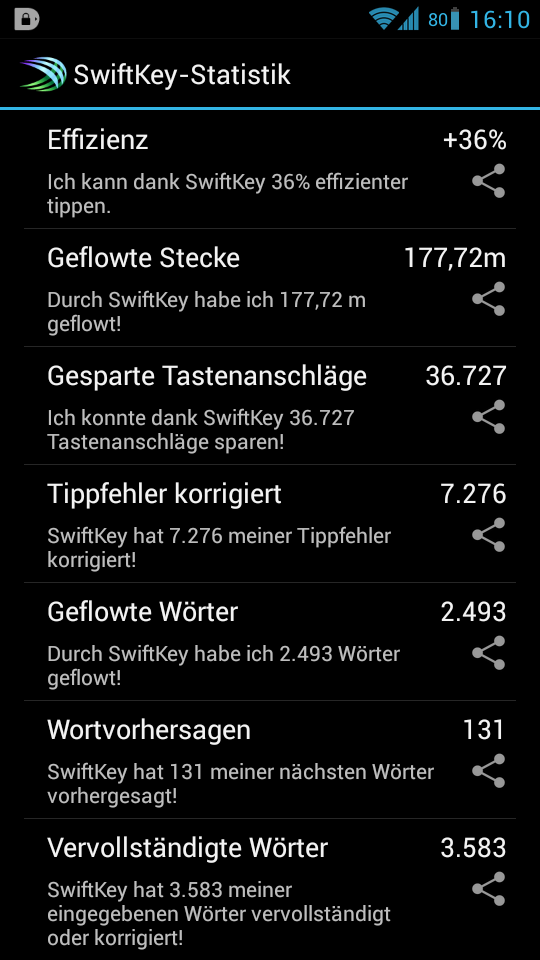The width and height of the screenshot is (540, 960).
Task: Share the Tippfehler korrigiert stat
Action: click(489, 535)
